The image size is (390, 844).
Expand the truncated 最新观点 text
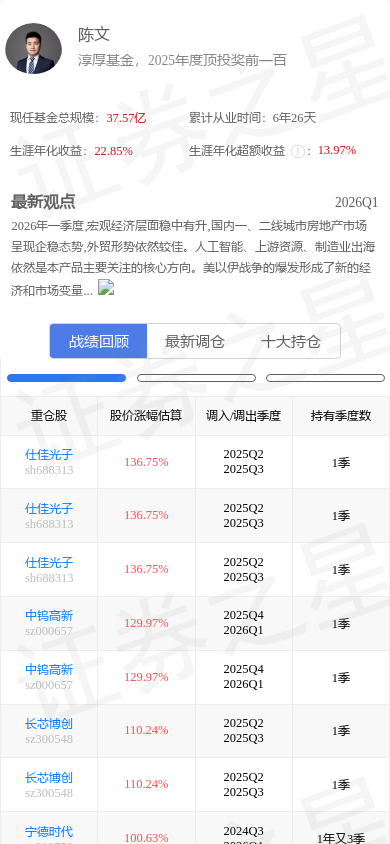106,288
